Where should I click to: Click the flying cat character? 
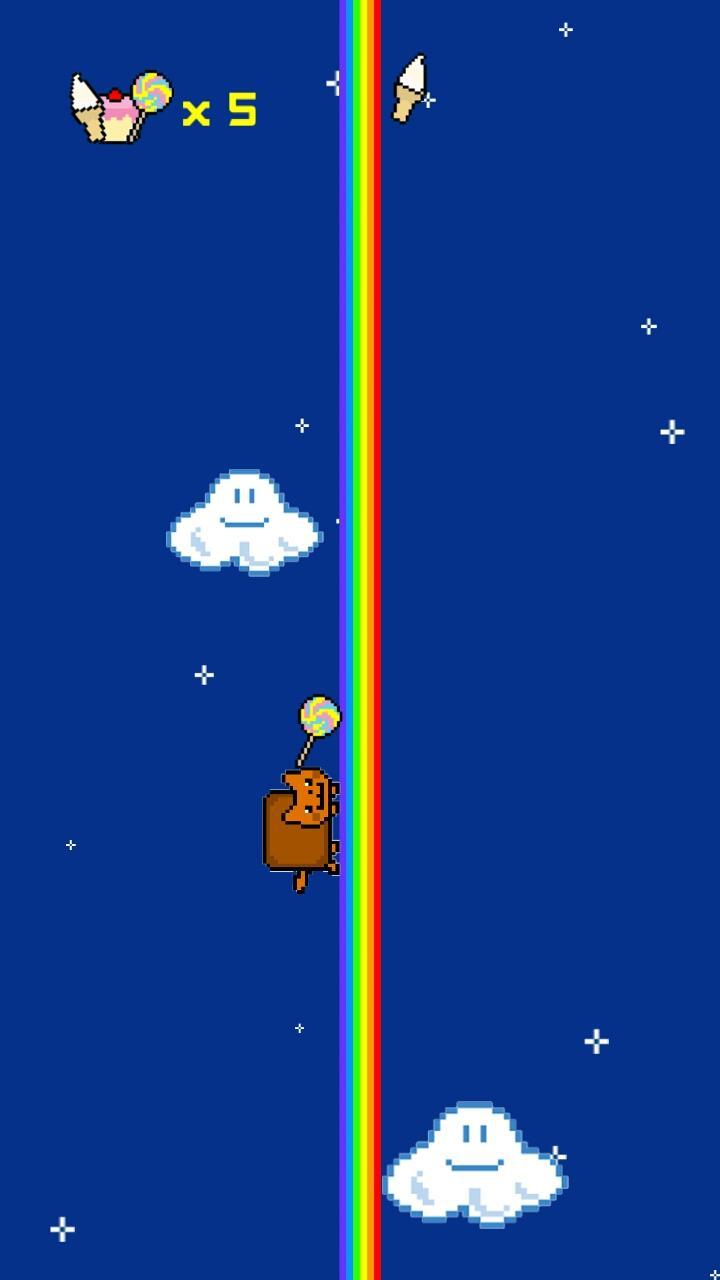(x=300, y=820)
